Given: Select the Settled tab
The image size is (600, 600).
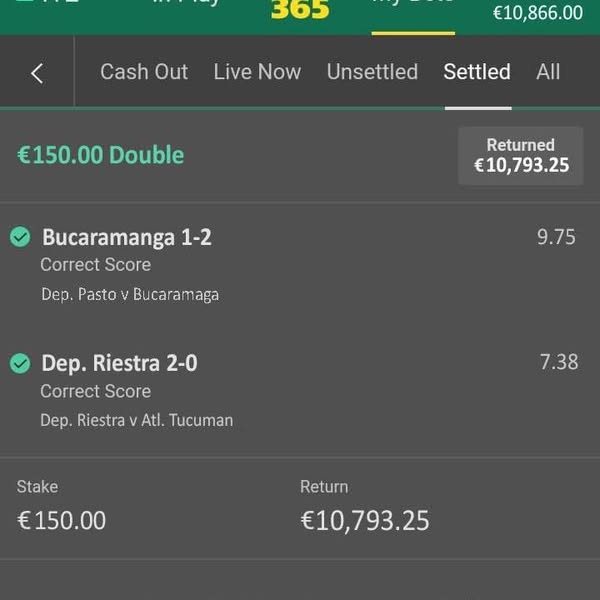Looking at the screenshot, I should [477, 72].
